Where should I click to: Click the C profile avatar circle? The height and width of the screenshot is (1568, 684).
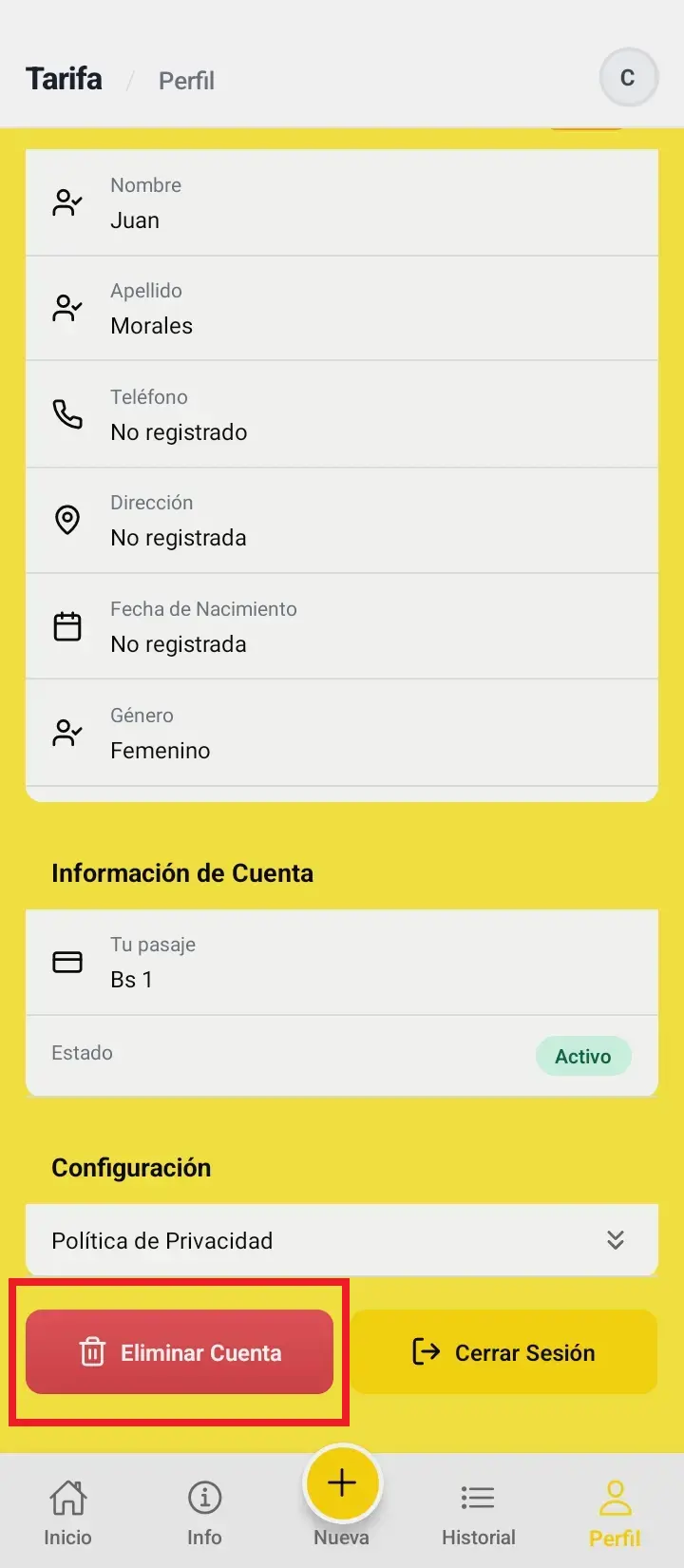point(628,77)
